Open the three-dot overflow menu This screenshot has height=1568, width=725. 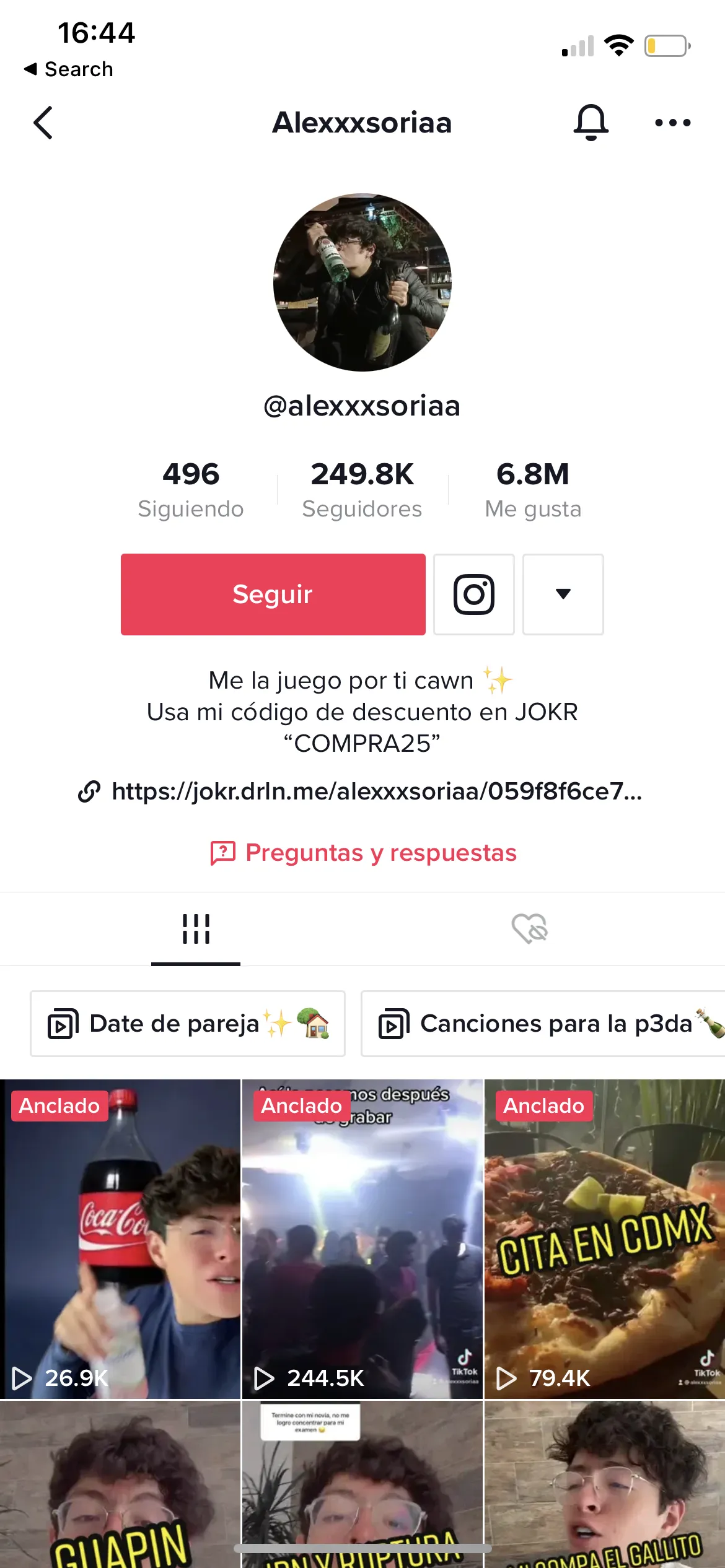(672, 123)
